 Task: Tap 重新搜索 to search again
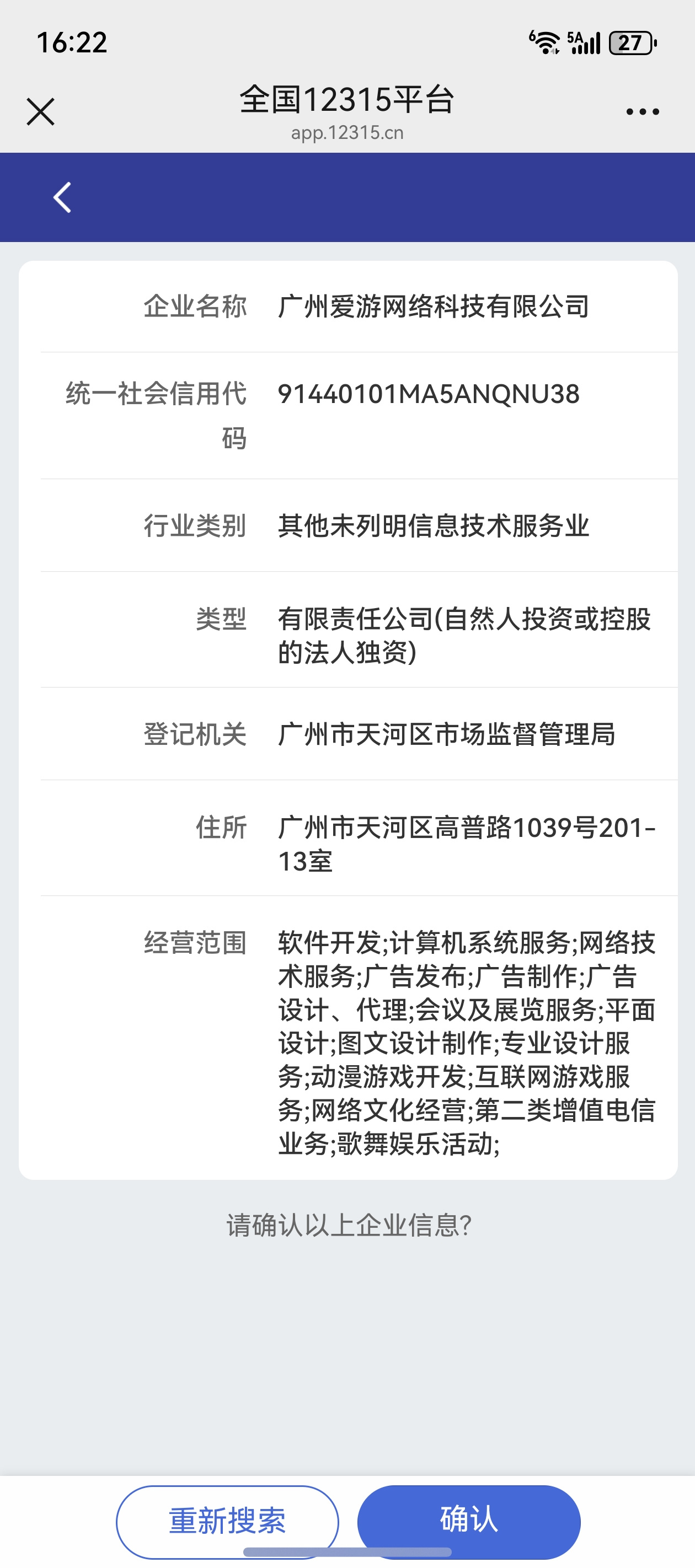[x=227, y=1522]
